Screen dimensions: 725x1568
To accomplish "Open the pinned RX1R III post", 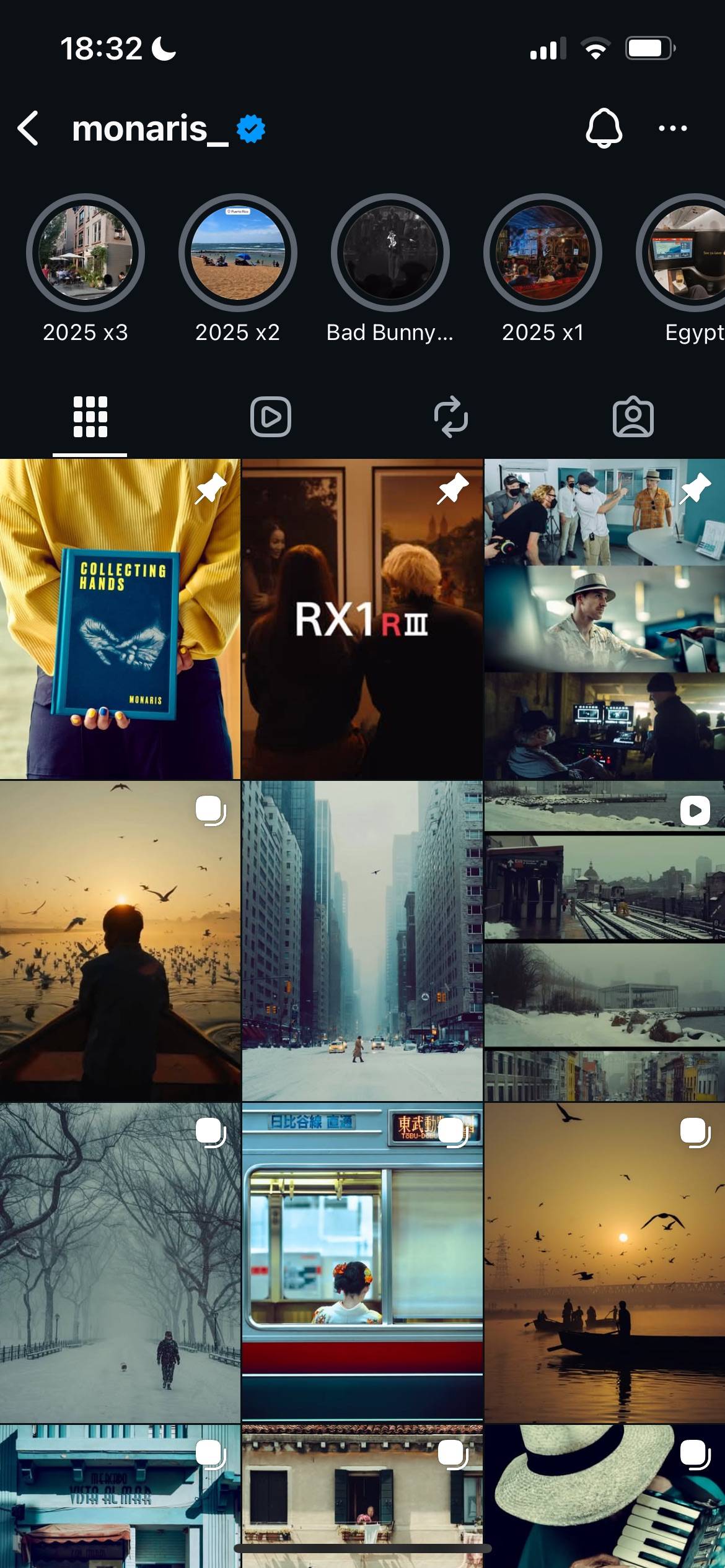I will 362,619.
